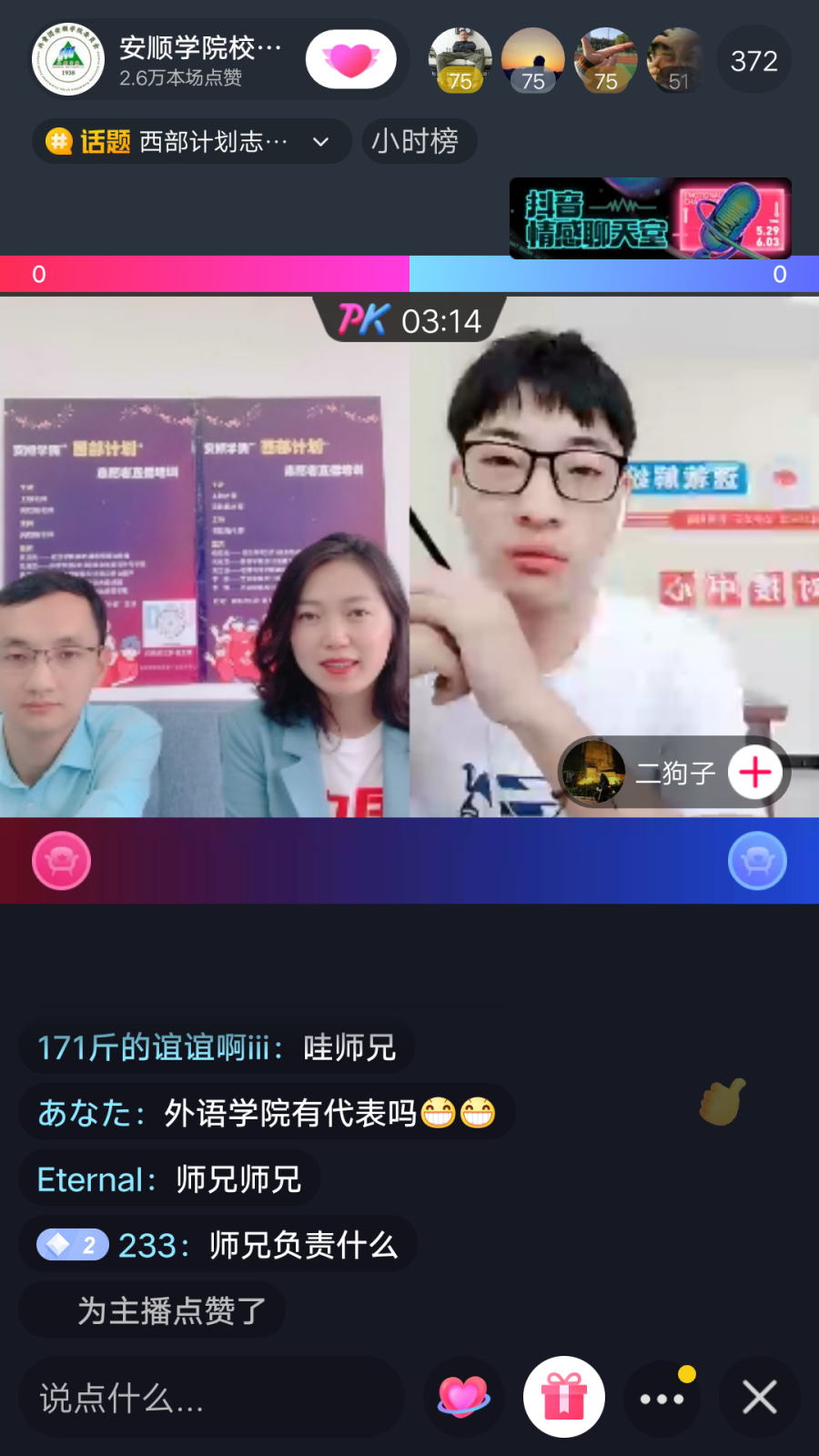
Task: Type a comment in 说点什么 field
Action: pos(209,1398)
